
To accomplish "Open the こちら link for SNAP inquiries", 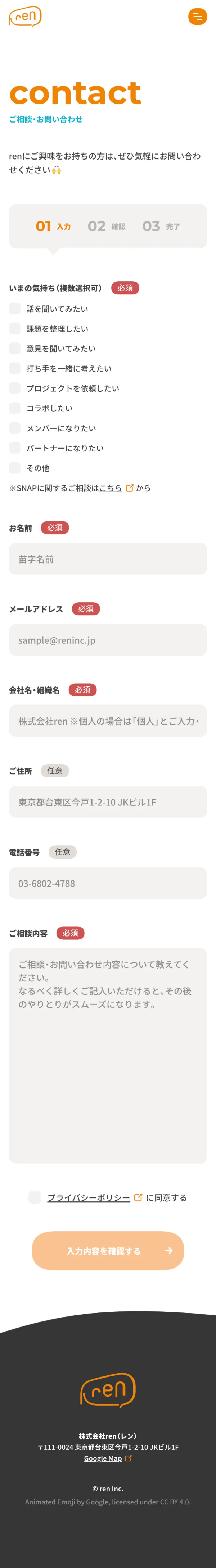I will tap(111, 488).
